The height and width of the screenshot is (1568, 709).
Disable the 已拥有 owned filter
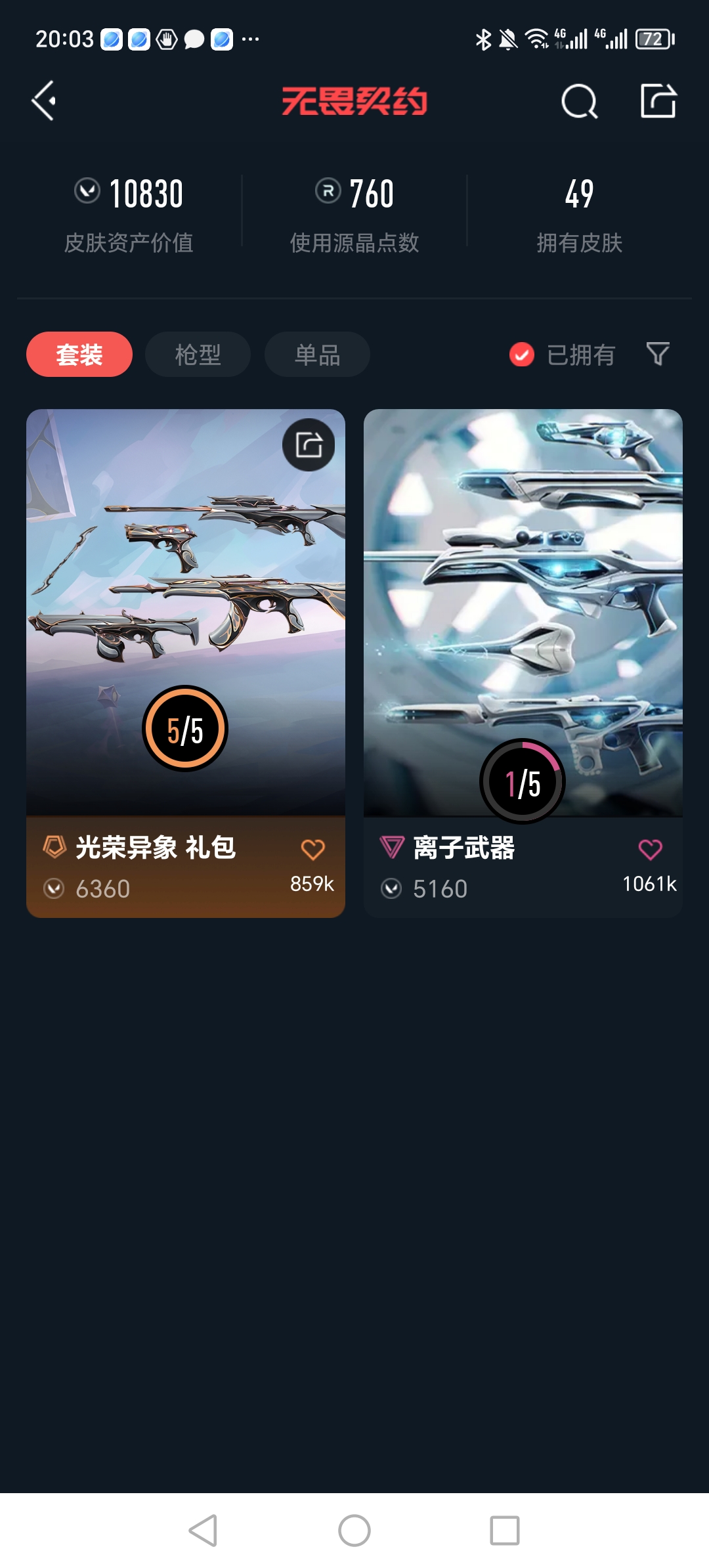[521, 355]
